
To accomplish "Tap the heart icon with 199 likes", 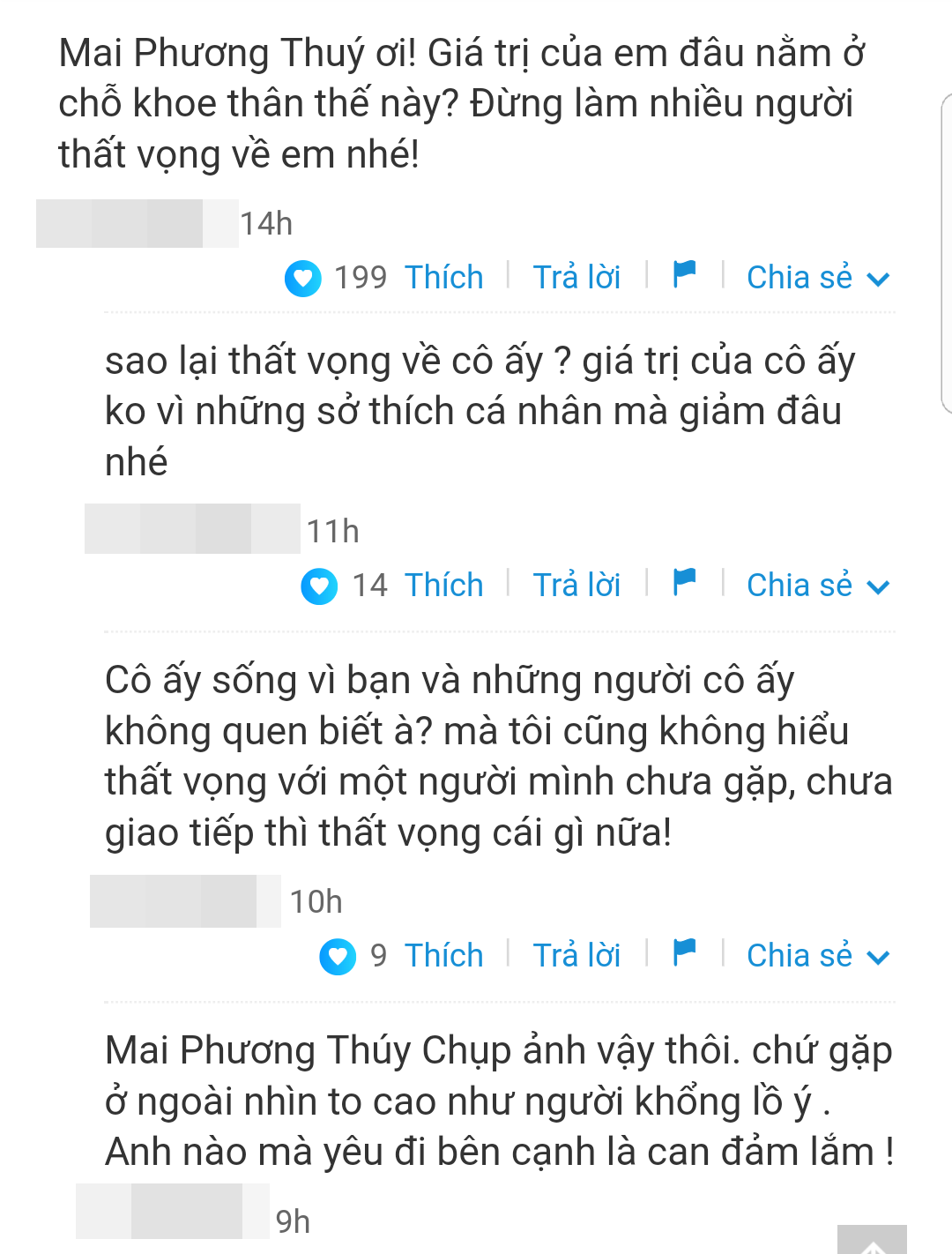I will coord(303,279).
